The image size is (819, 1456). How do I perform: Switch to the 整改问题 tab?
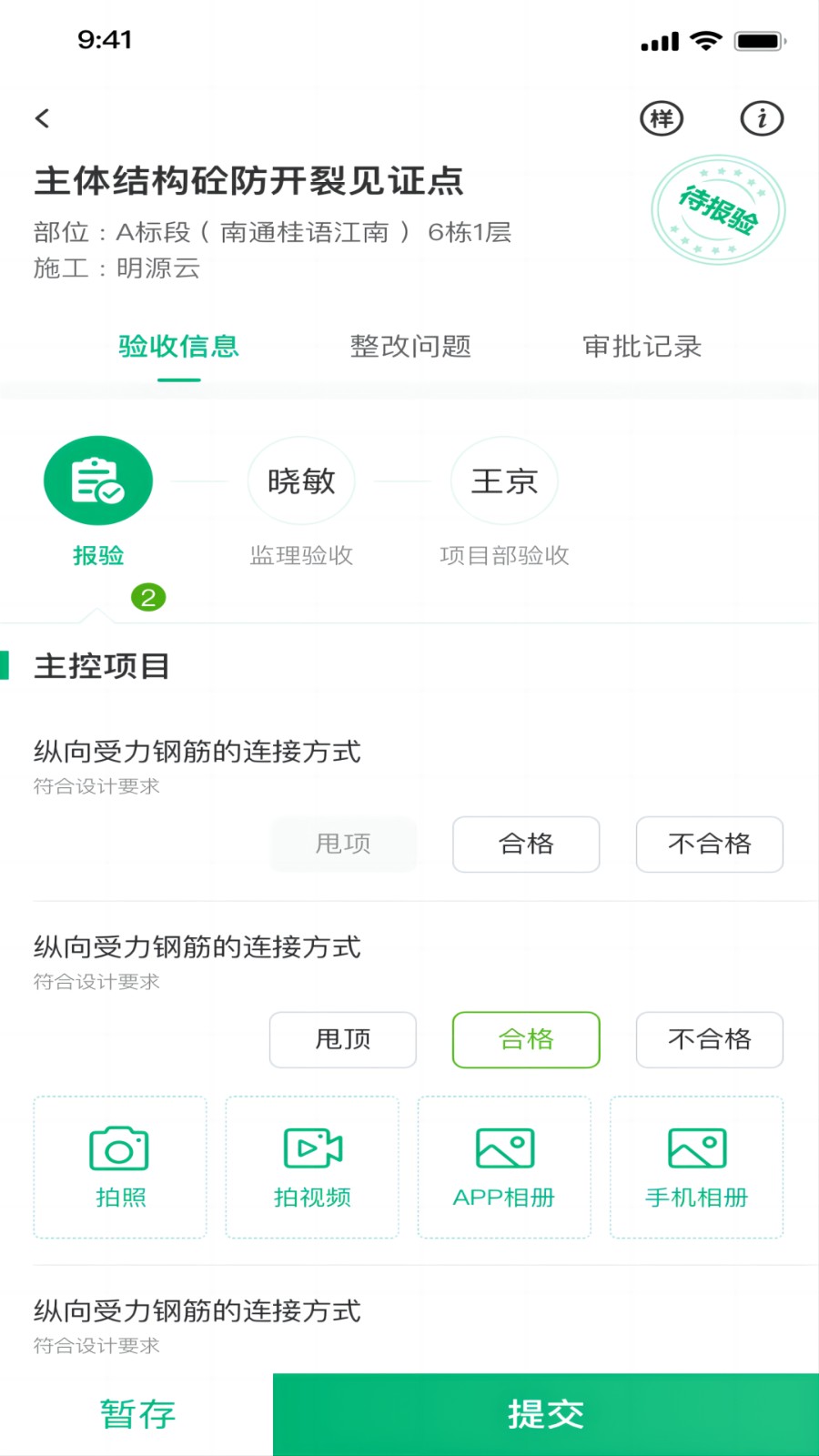(x=410, y=347)
